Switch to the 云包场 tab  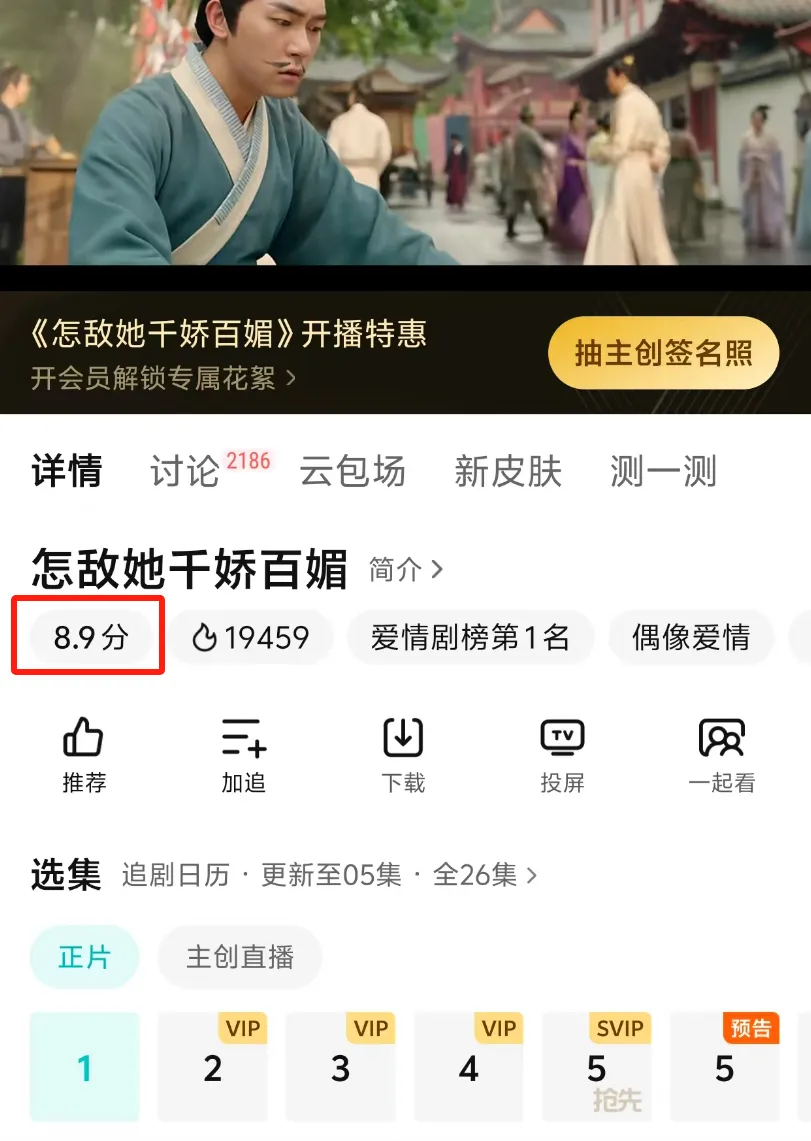point(352,471)
